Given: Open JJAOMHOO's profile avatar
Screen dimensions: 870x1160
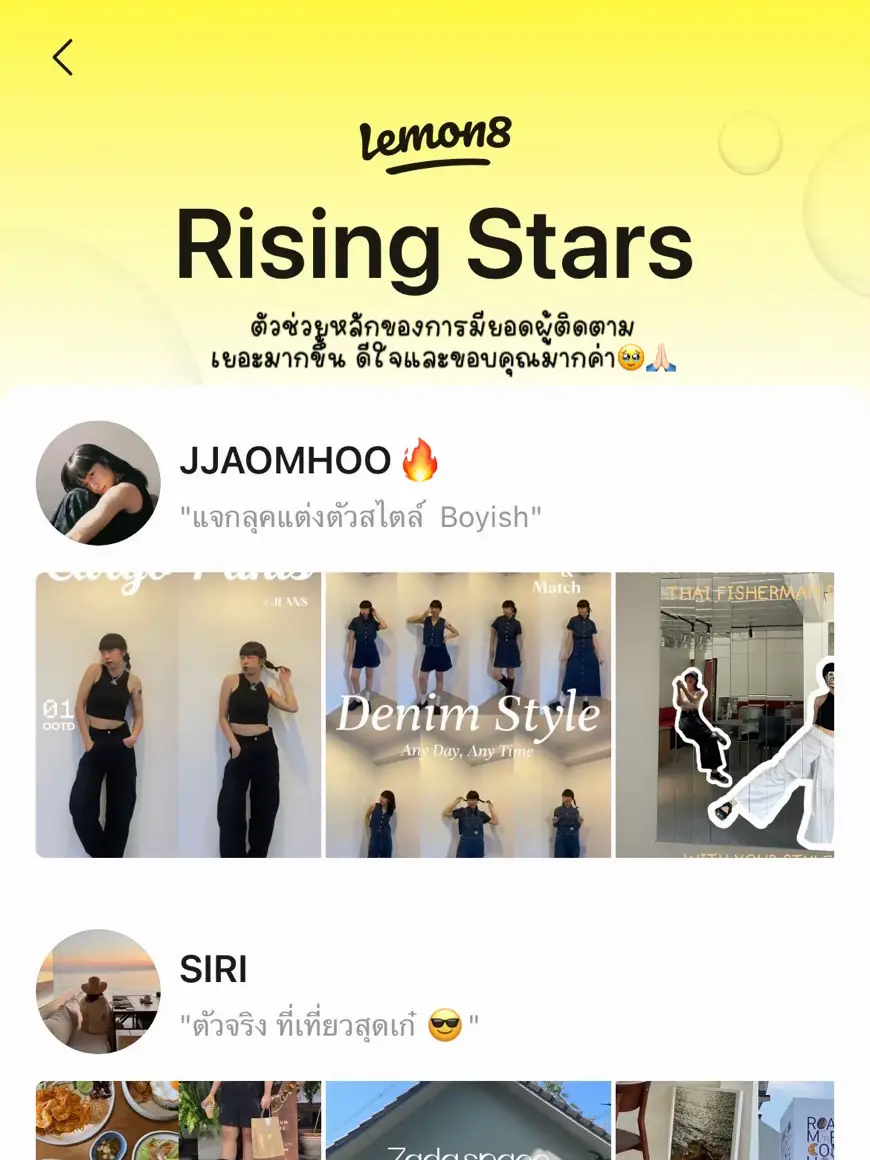Looking at the screenshot, I should (x=97, y=483).
